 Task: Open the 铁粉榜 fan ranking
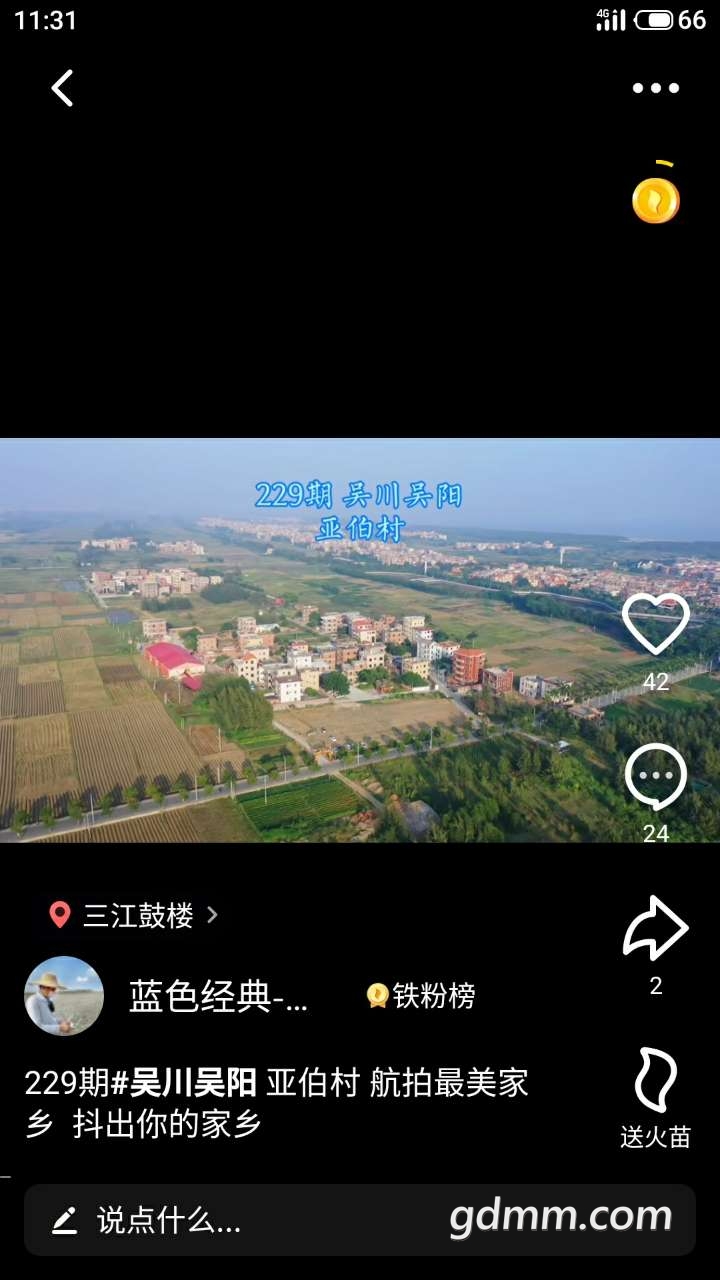coord(421,996)
